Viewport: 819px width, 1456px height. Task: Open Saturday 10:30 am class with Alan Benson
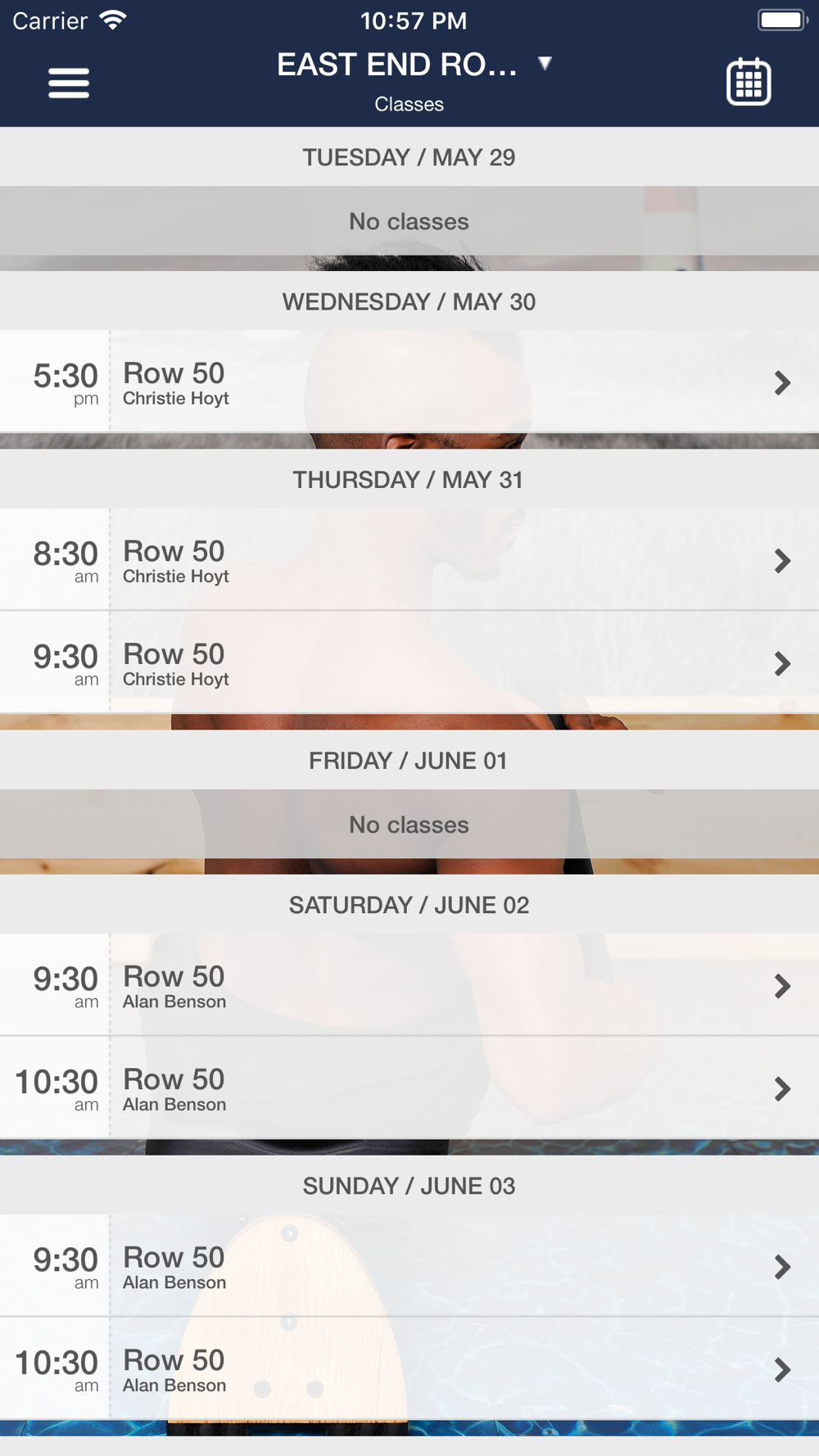click(409, 1087)
